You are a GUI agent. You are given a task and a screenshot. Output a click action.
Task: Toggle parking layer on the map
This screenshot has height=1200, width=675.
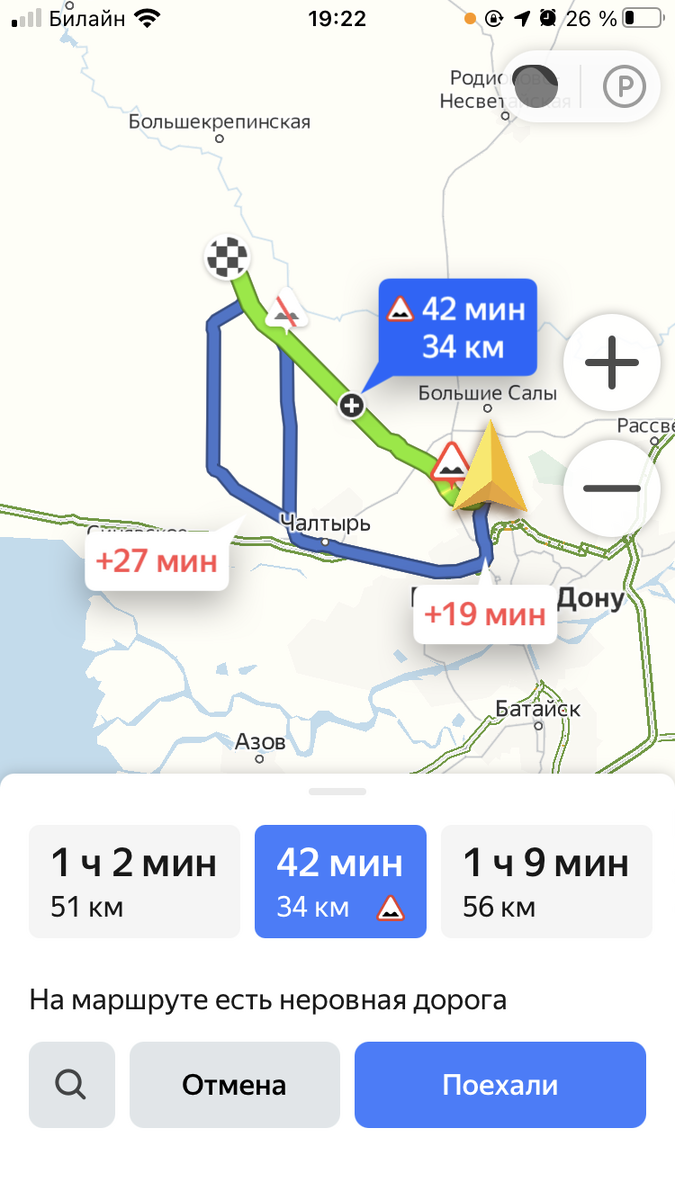click(625, 88)
